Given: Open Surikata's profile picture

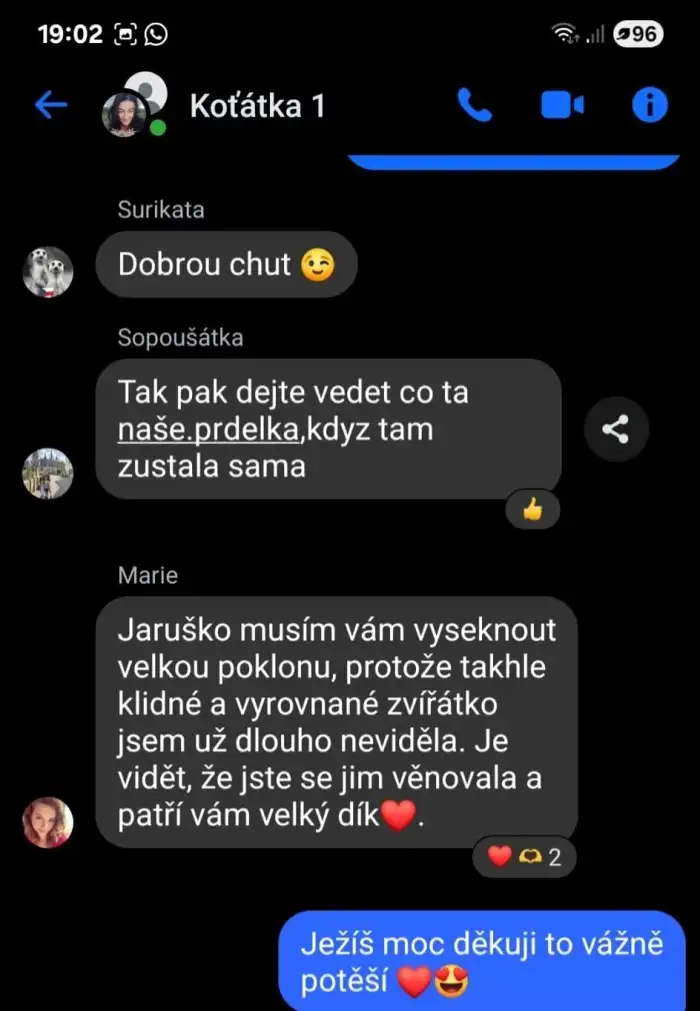Looking at the screenshot, I should click(x=48, y=272).
